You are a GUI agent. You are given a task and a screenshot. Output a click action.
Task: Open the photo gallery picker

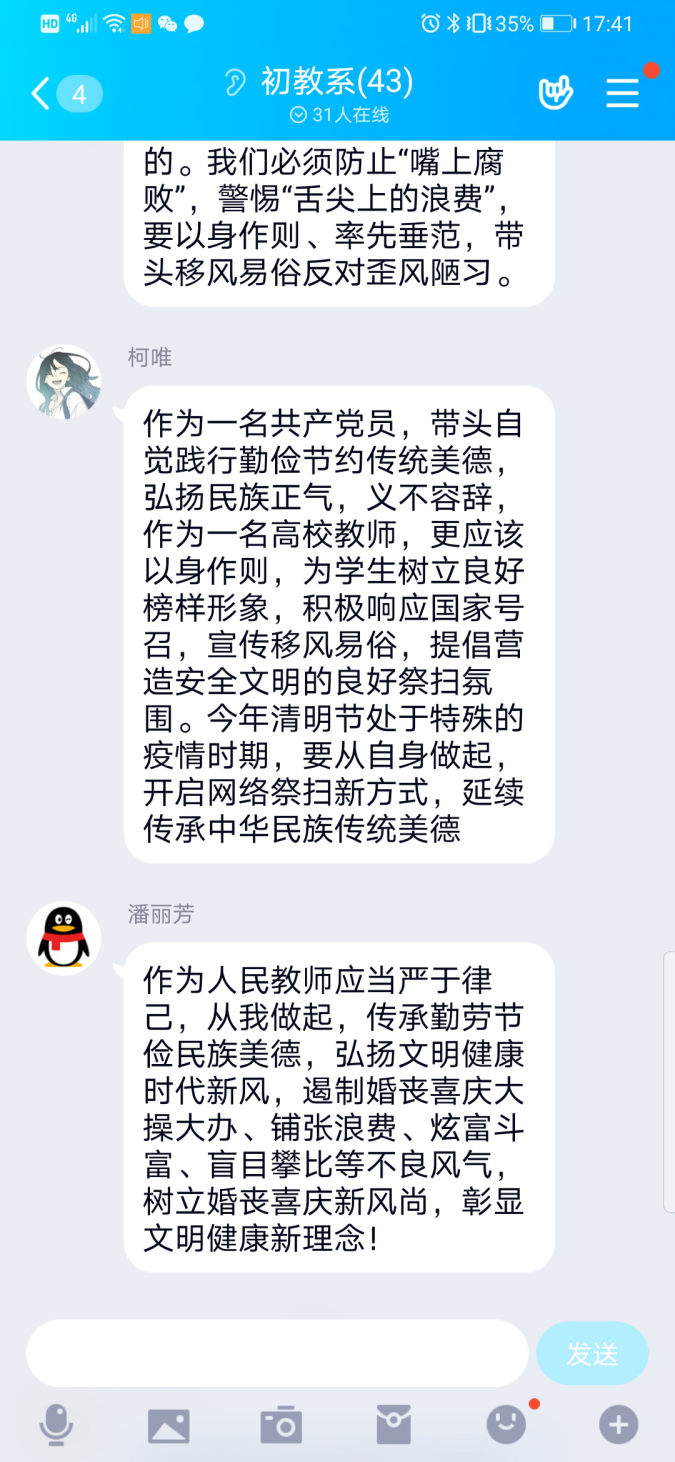tap(169, 1424)
